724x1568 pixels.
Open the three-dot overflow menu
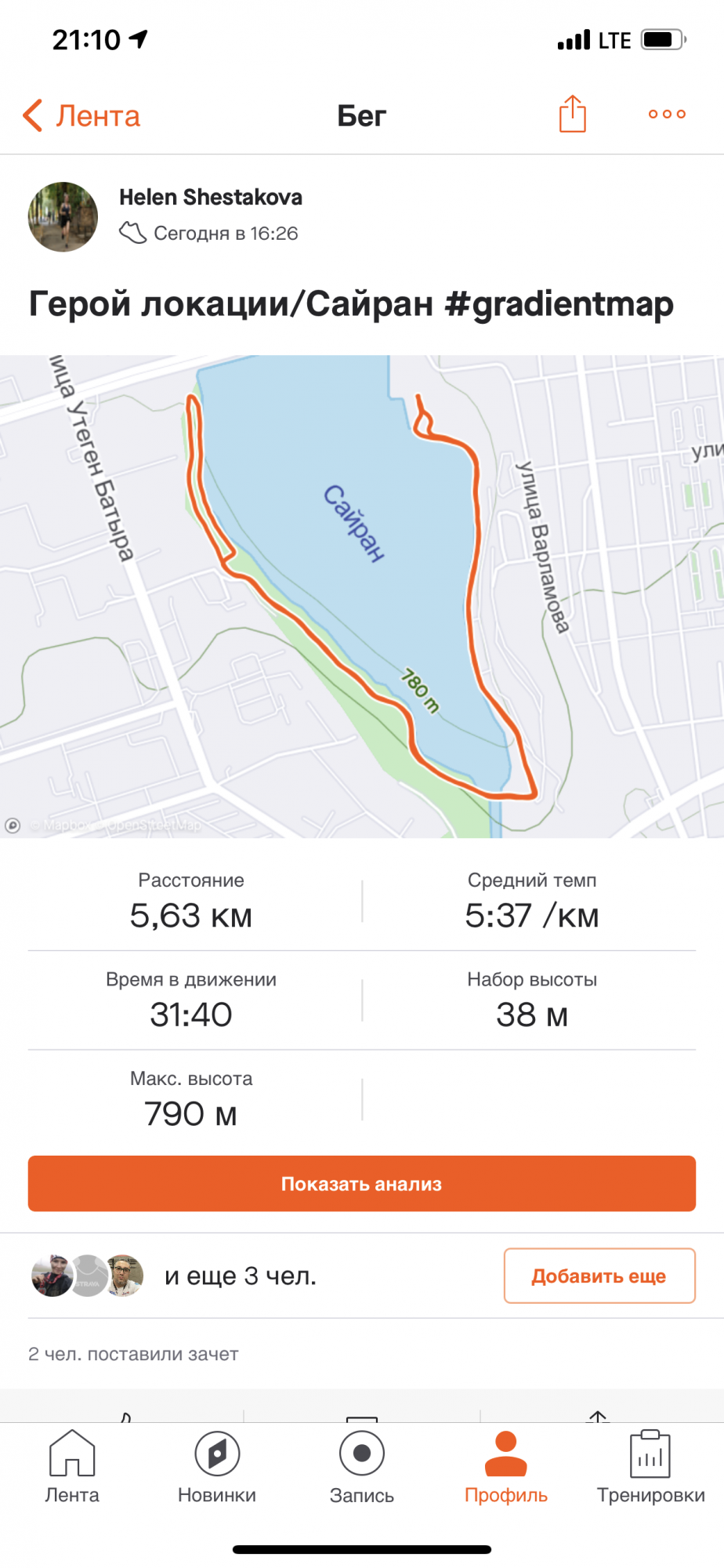(667, 114)
